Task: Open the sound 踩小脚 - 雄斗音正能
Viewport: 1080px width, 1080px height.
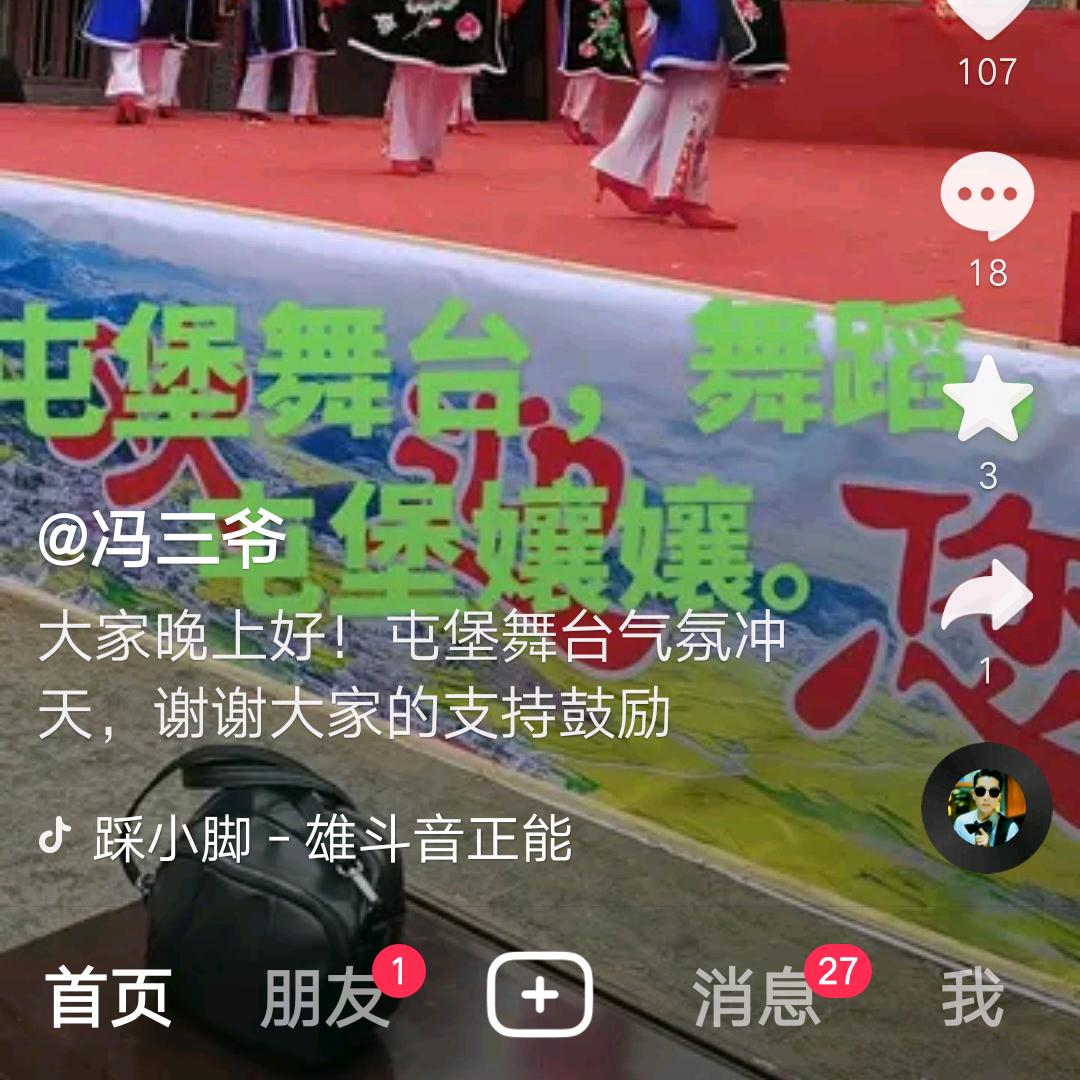Action: pos(332,839)
